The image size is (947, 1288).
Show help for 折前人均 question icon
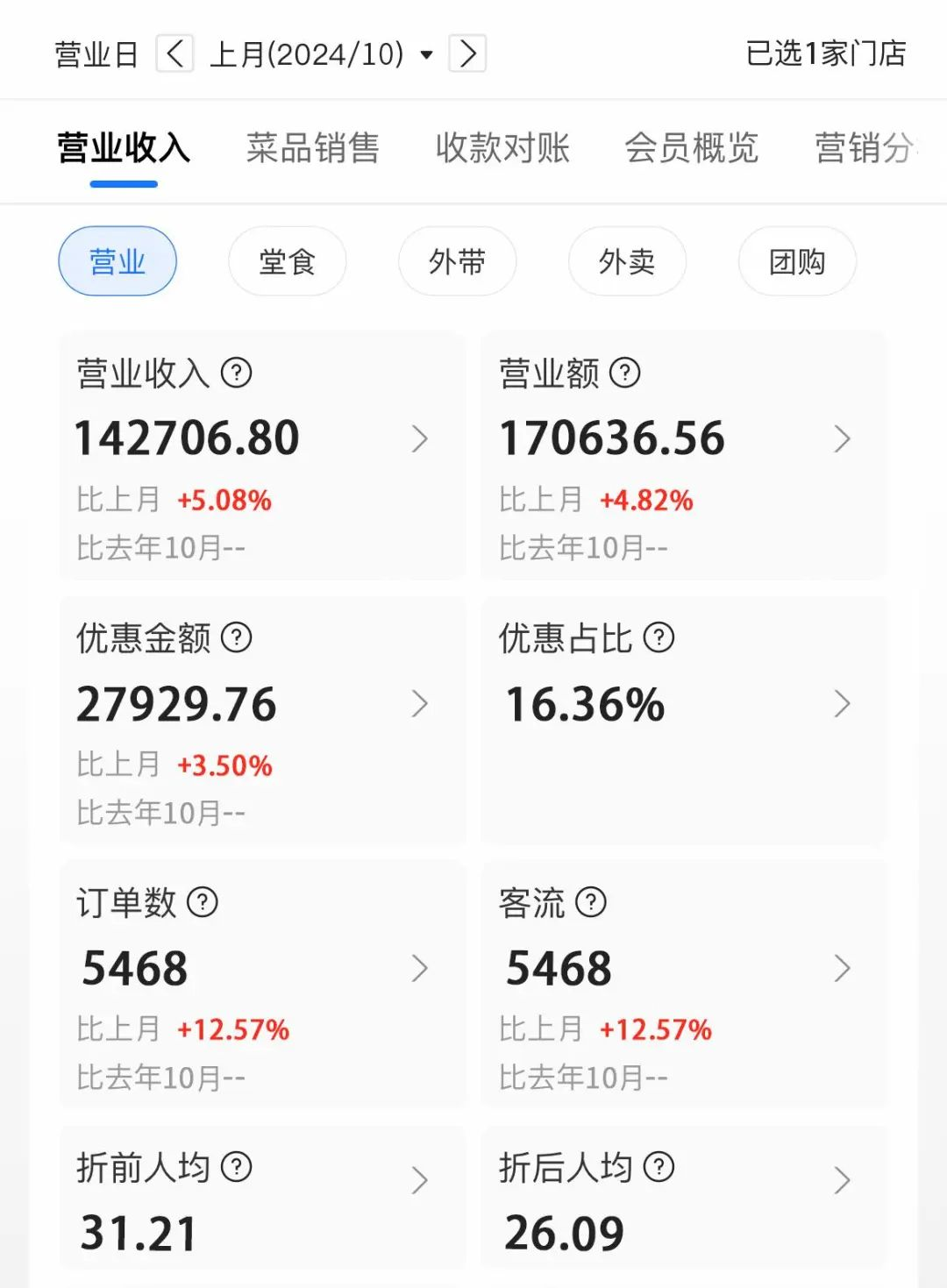pos(237,1167)
